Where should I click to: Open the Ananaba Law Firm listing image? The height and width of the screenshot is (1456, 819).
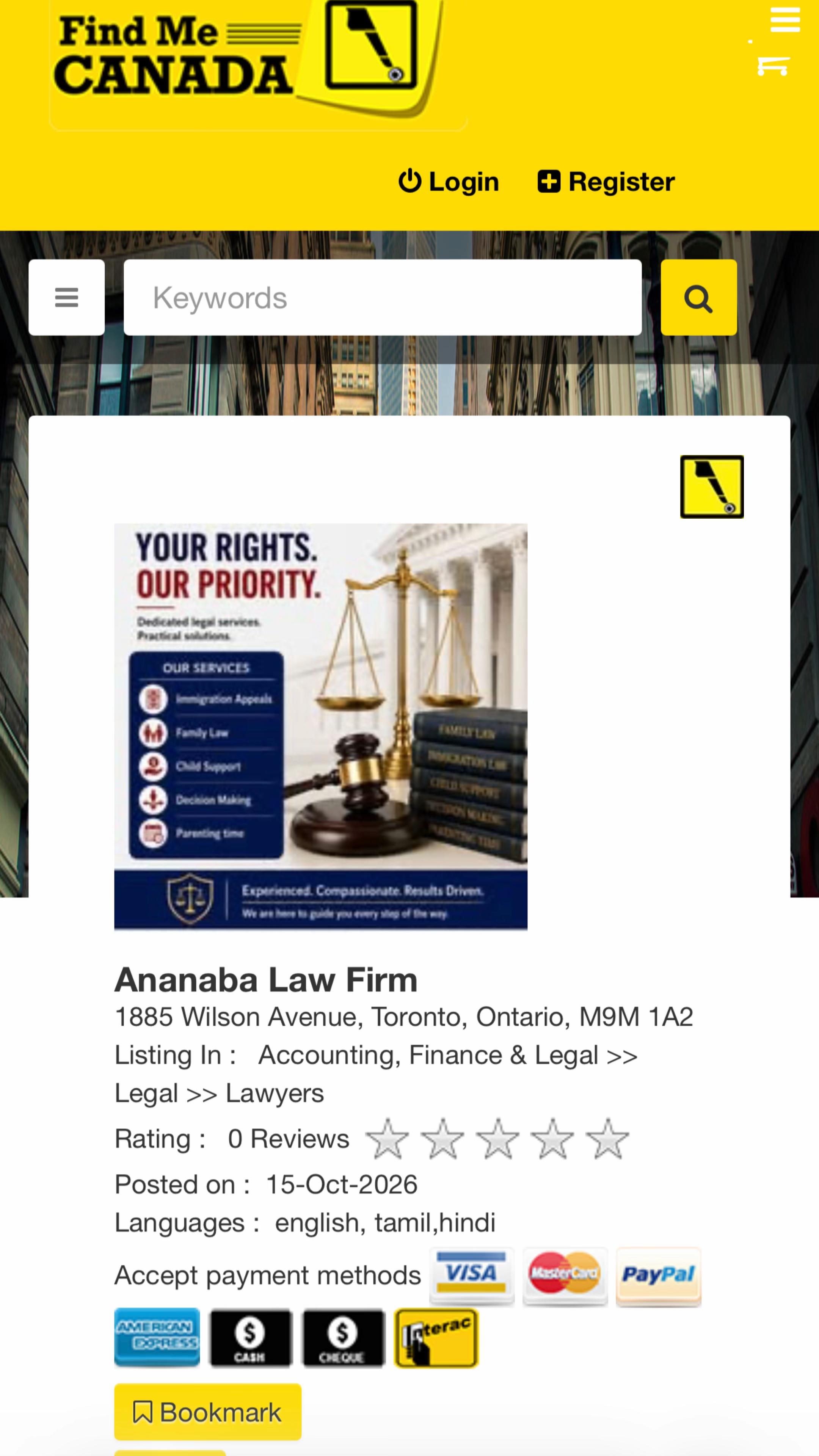pyautogui.click(x=320, y=727)
